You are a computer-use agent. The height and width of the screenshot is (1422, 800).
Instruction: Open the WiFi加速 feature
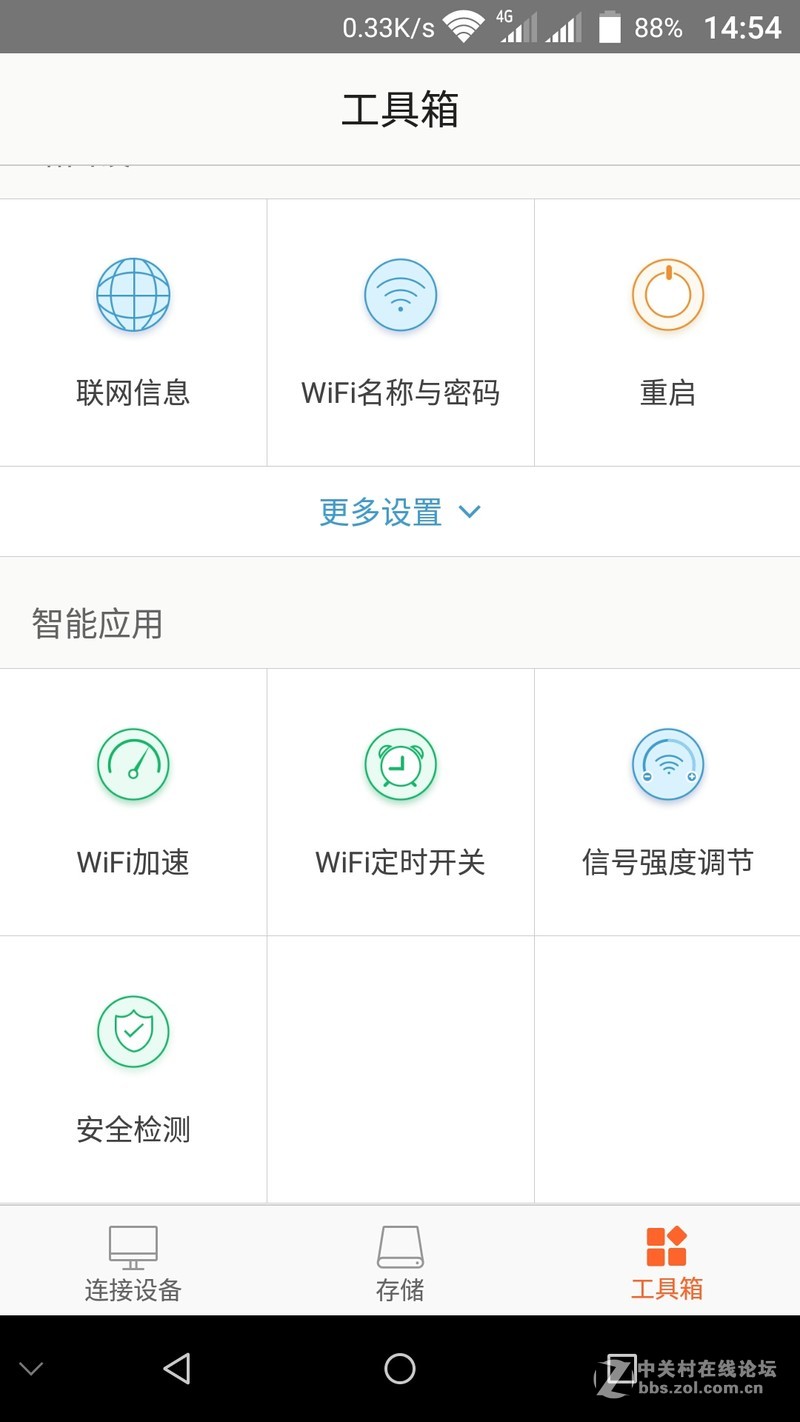[x=133, y=800]
